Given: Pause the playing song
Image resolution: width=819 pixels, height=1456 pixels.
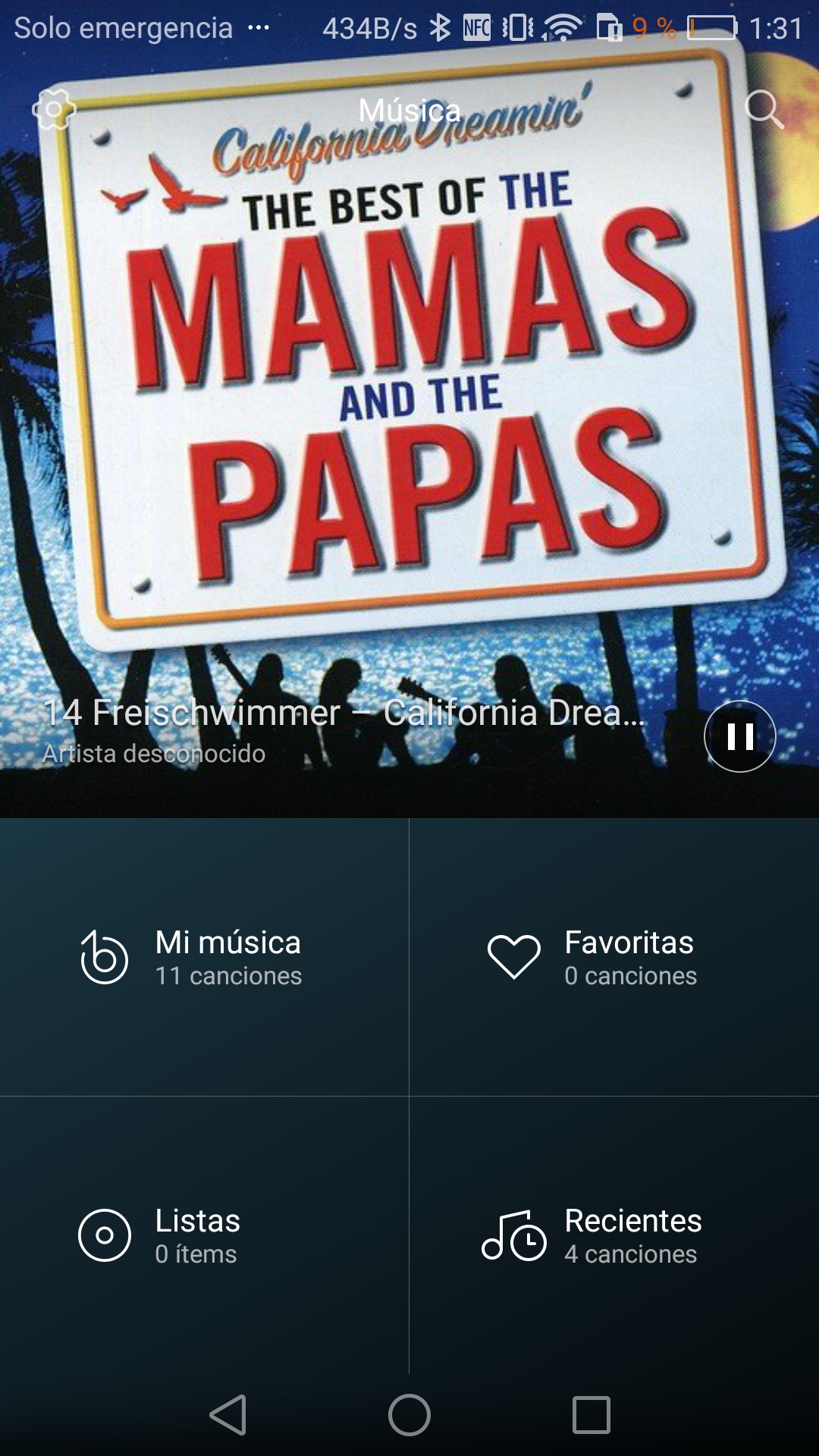Looking at the screenshot, I should click(x=739, y=736).
